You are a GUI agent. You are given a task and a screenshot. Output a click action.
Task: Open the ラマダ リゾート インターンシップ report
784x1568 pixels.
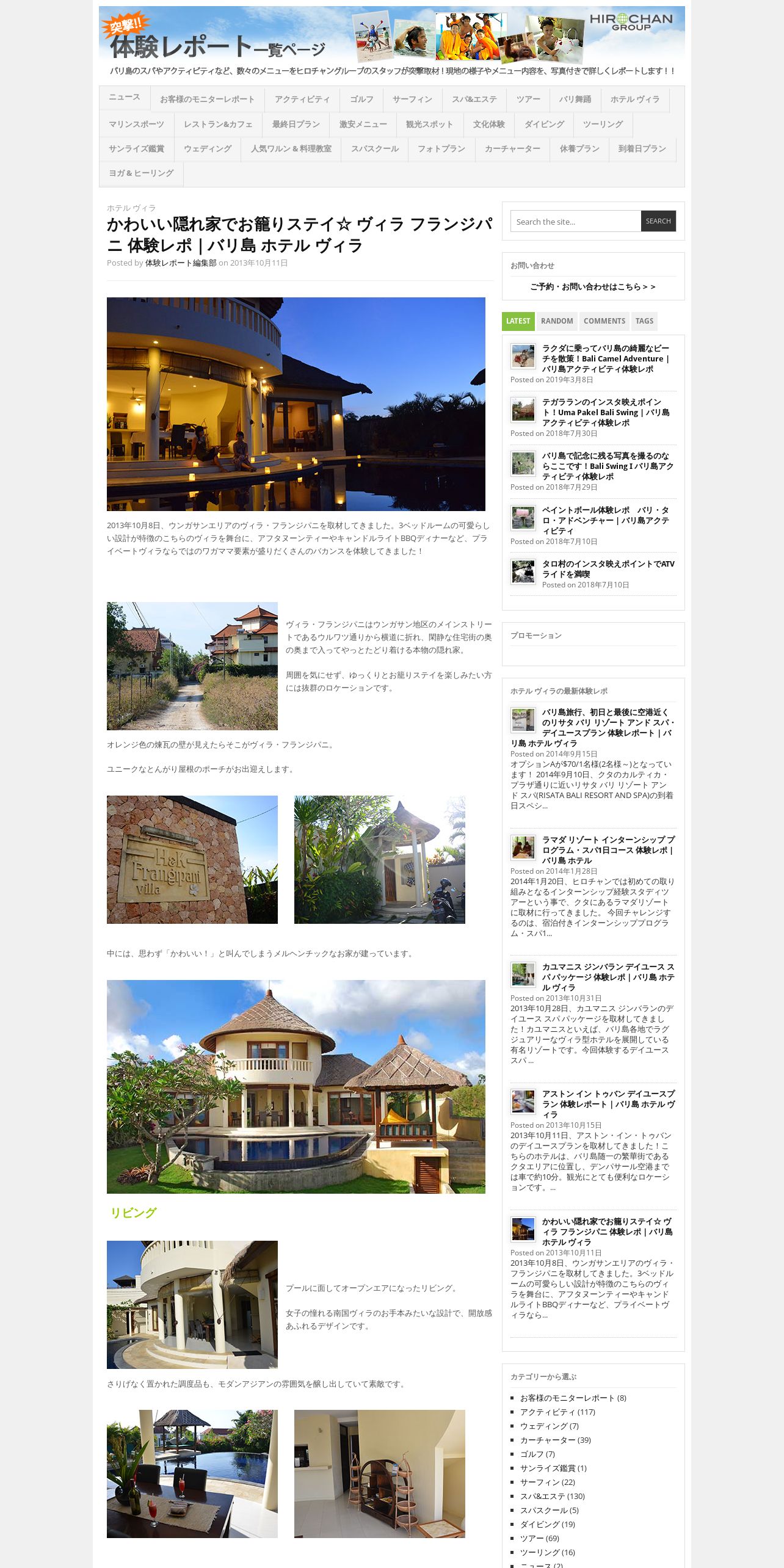(x=608, y=849)
